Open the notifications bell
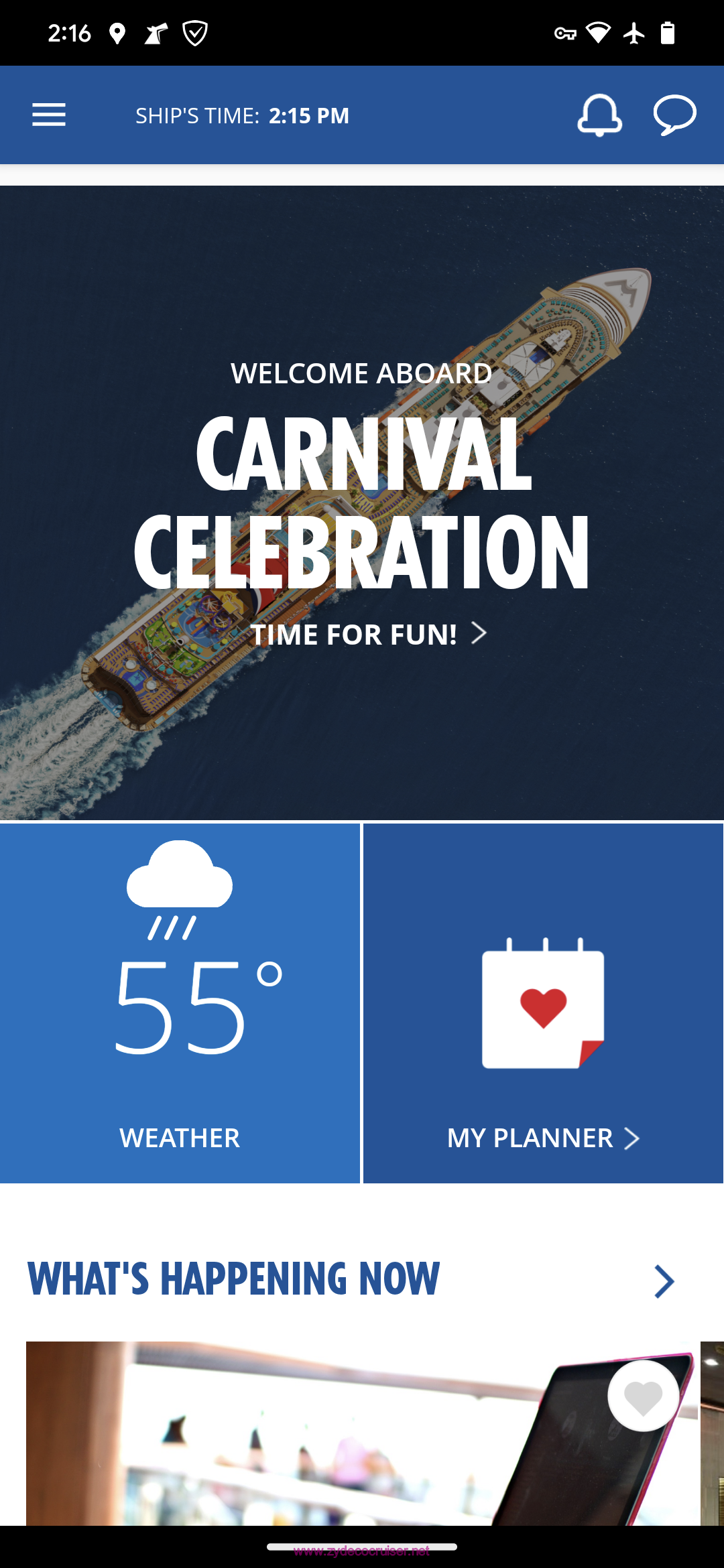The width and height of the screenshot is (724, 1568). [x=599, y=115]
